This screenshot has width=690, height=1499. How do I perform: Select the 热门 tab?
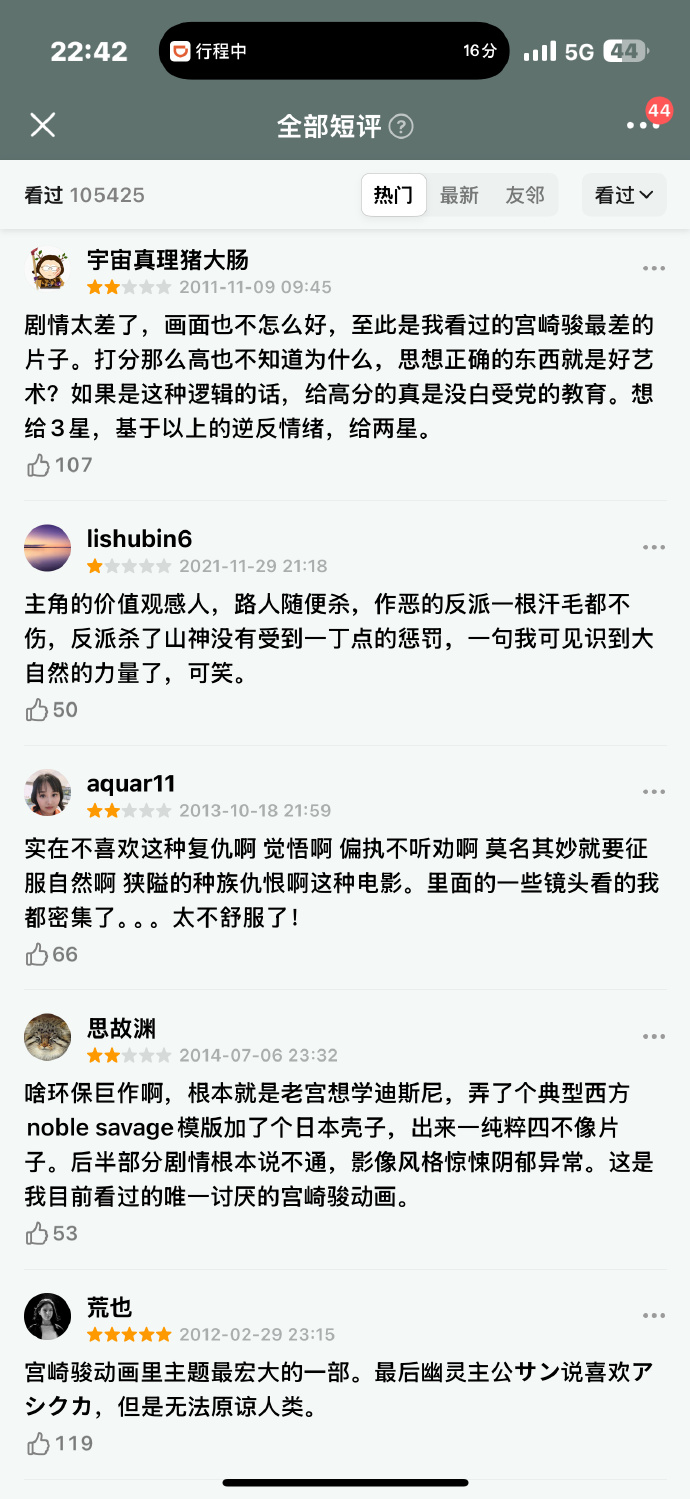click(x=394, y=195)
